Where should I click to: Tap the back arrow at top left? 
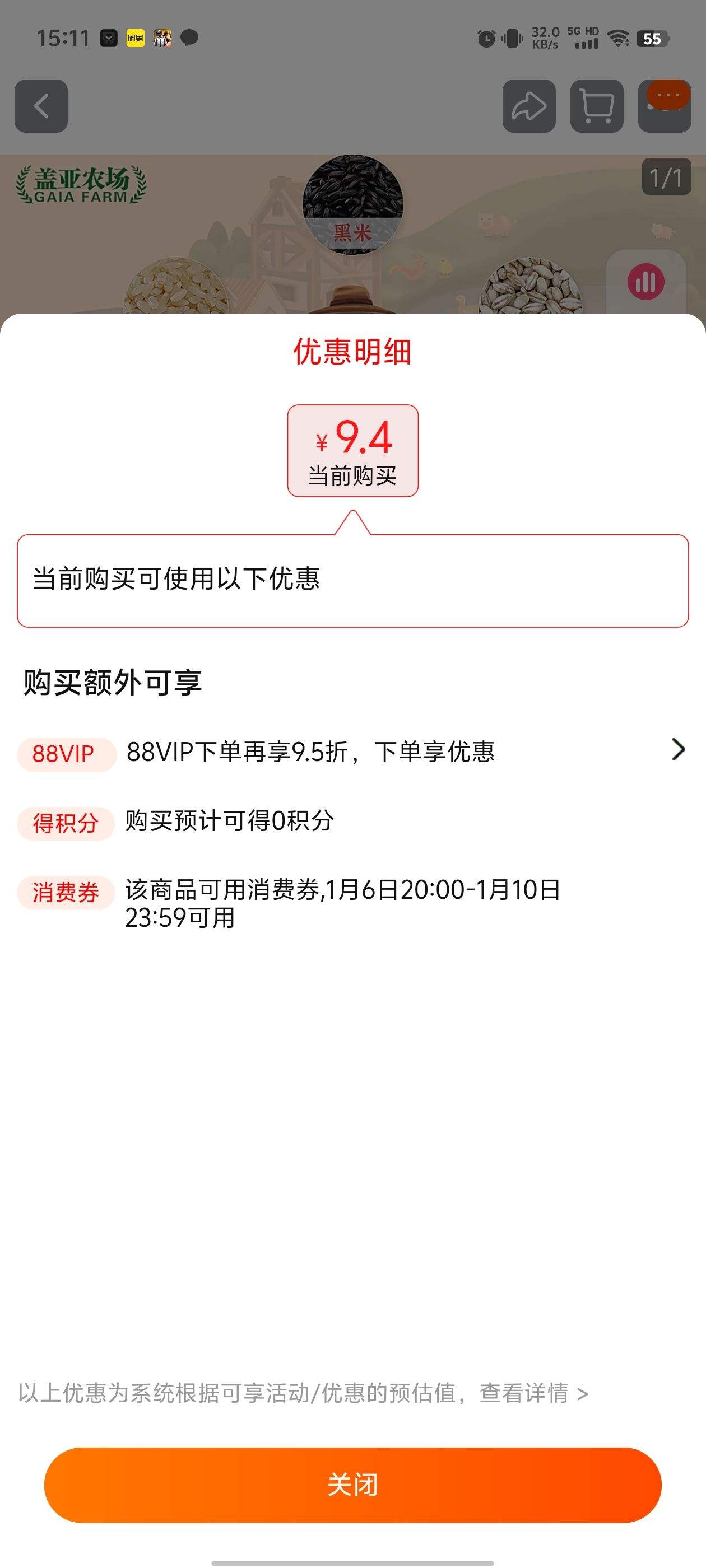pyautogui.click(x=41, y=105)
